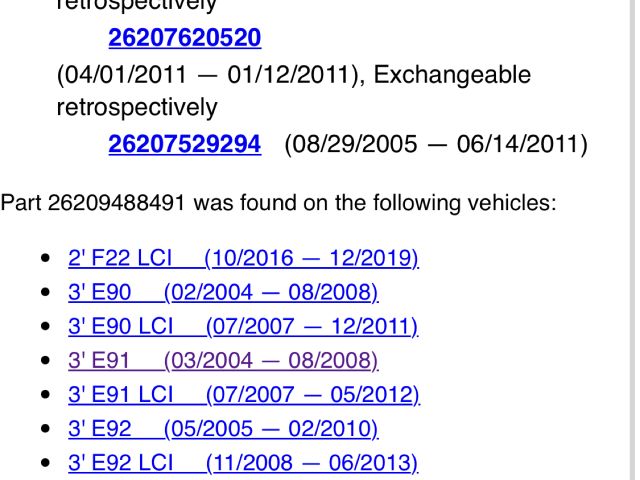Tap the 3' E92 LCI vehicle link
This screenshot has height=480, width=640.
[243, 463]
